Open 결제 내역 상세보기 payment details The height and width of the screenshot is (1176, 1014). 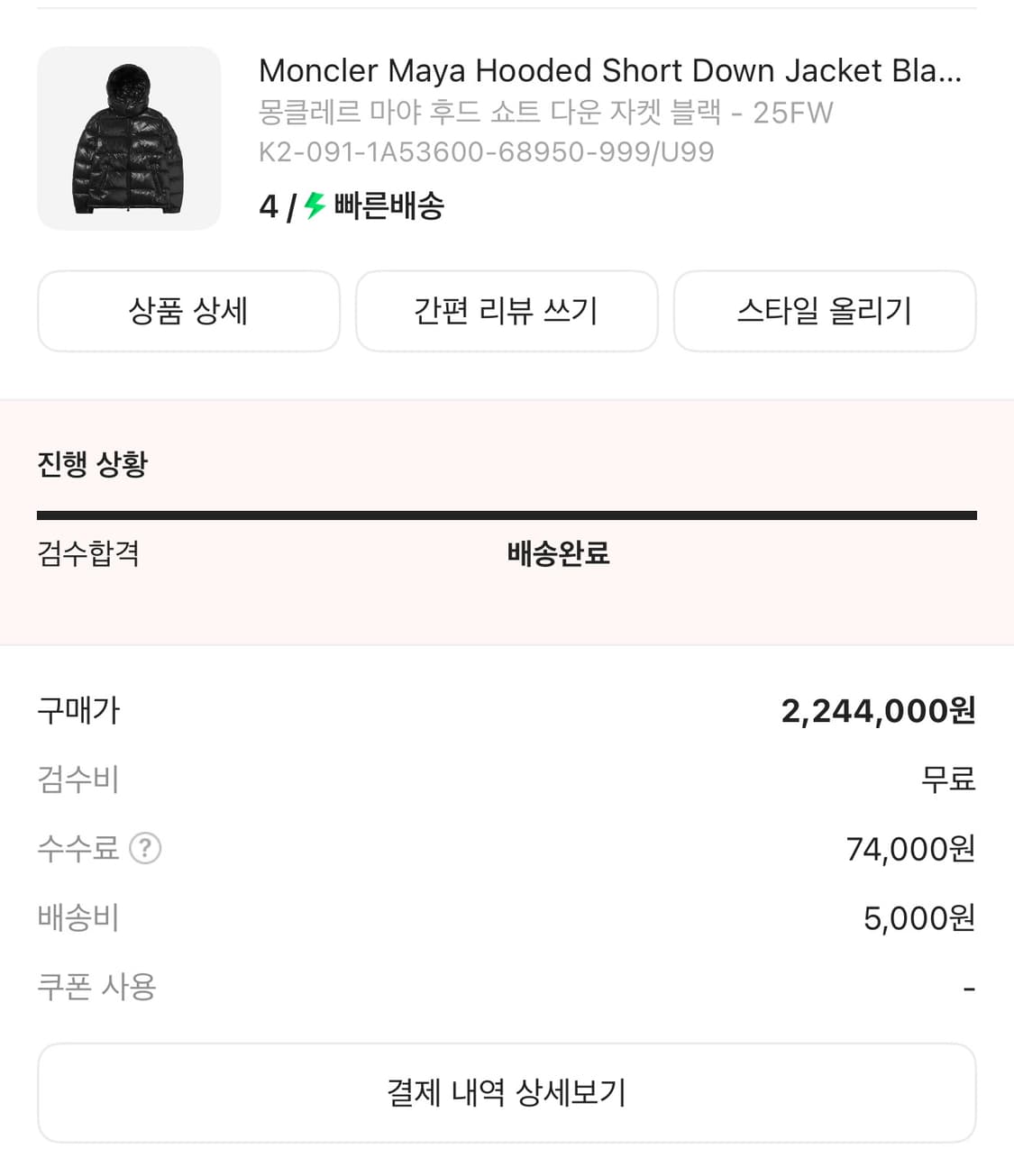tap(507, 1092)
